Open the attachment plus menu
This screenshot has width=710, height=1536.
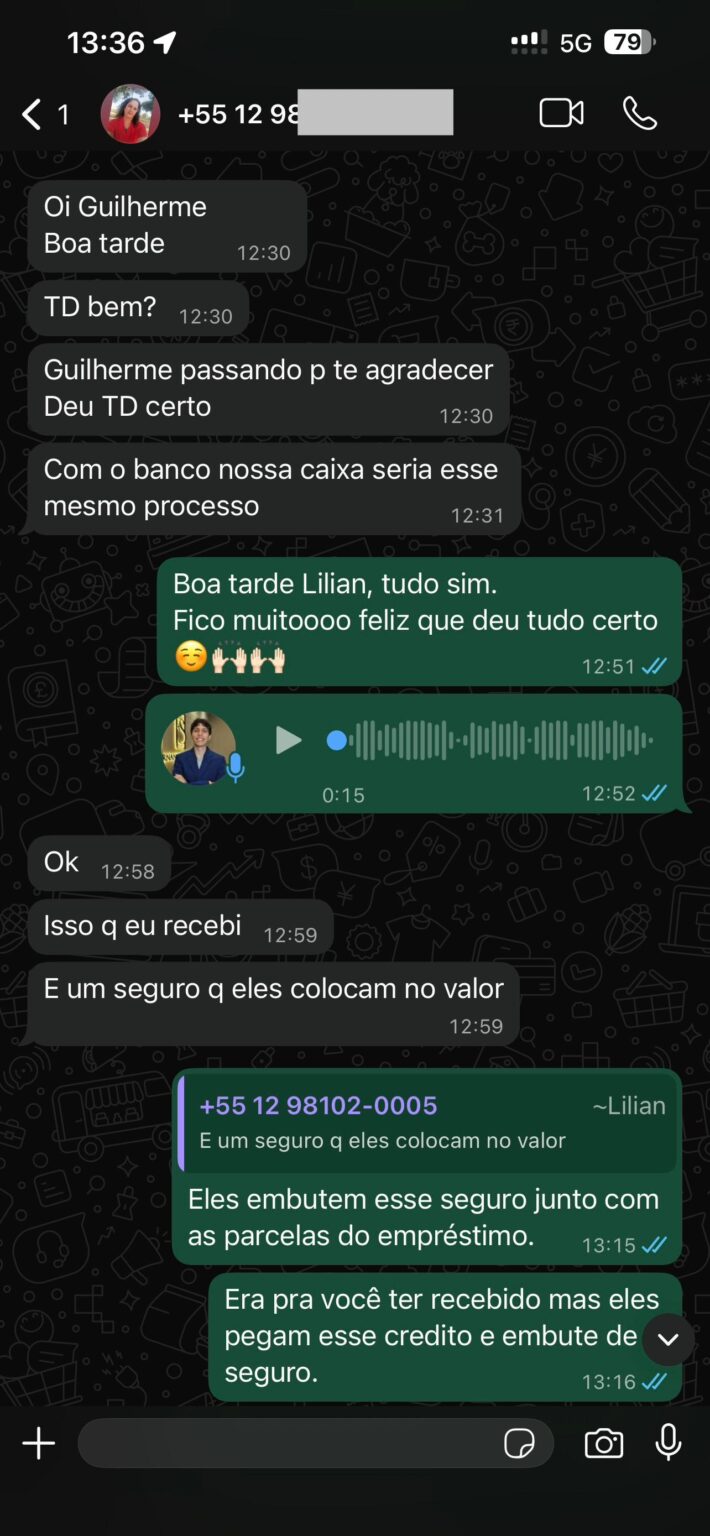[x=39, y=1443]
